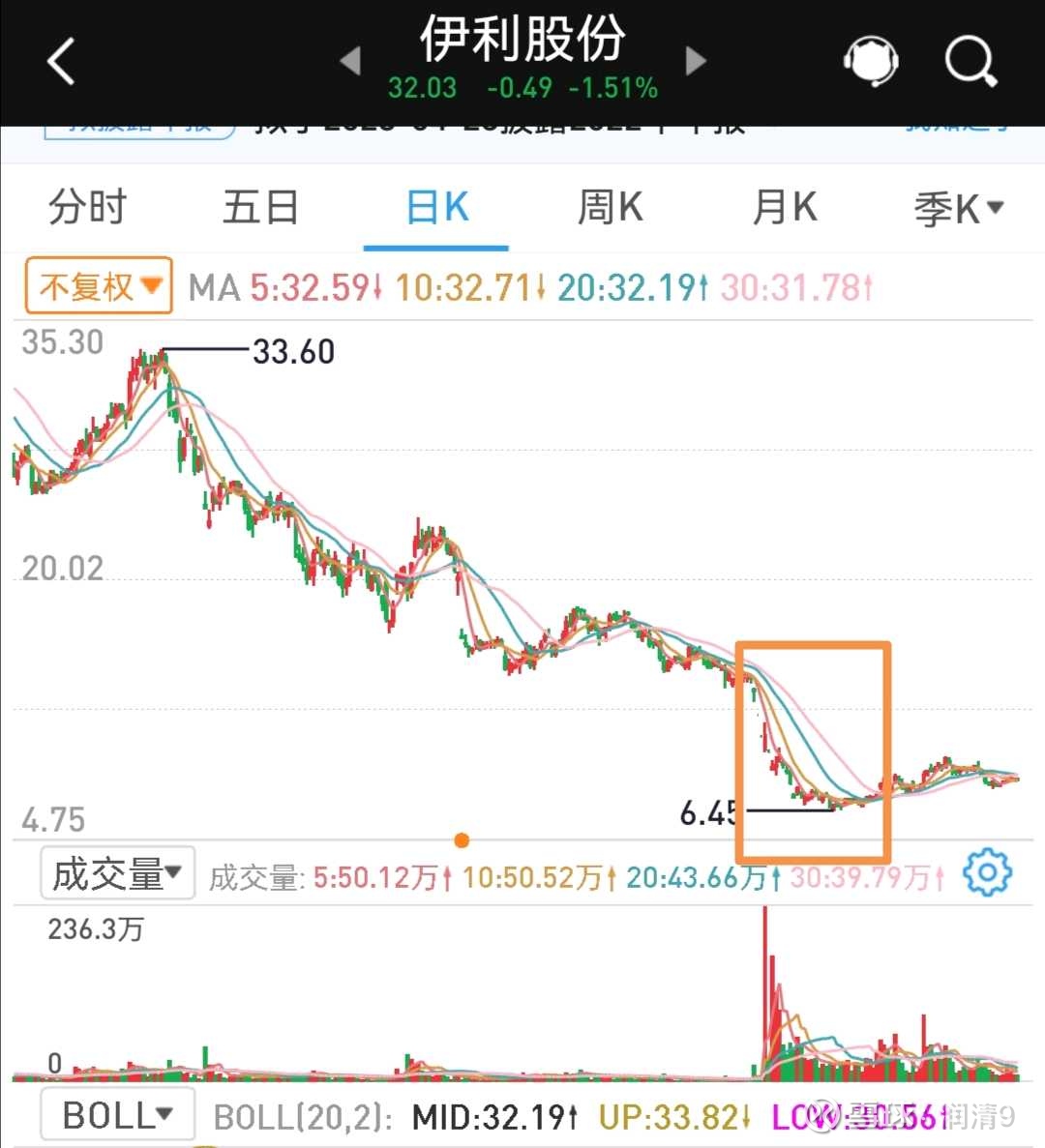Switch to the previous stock arrow

pos(350,62)
